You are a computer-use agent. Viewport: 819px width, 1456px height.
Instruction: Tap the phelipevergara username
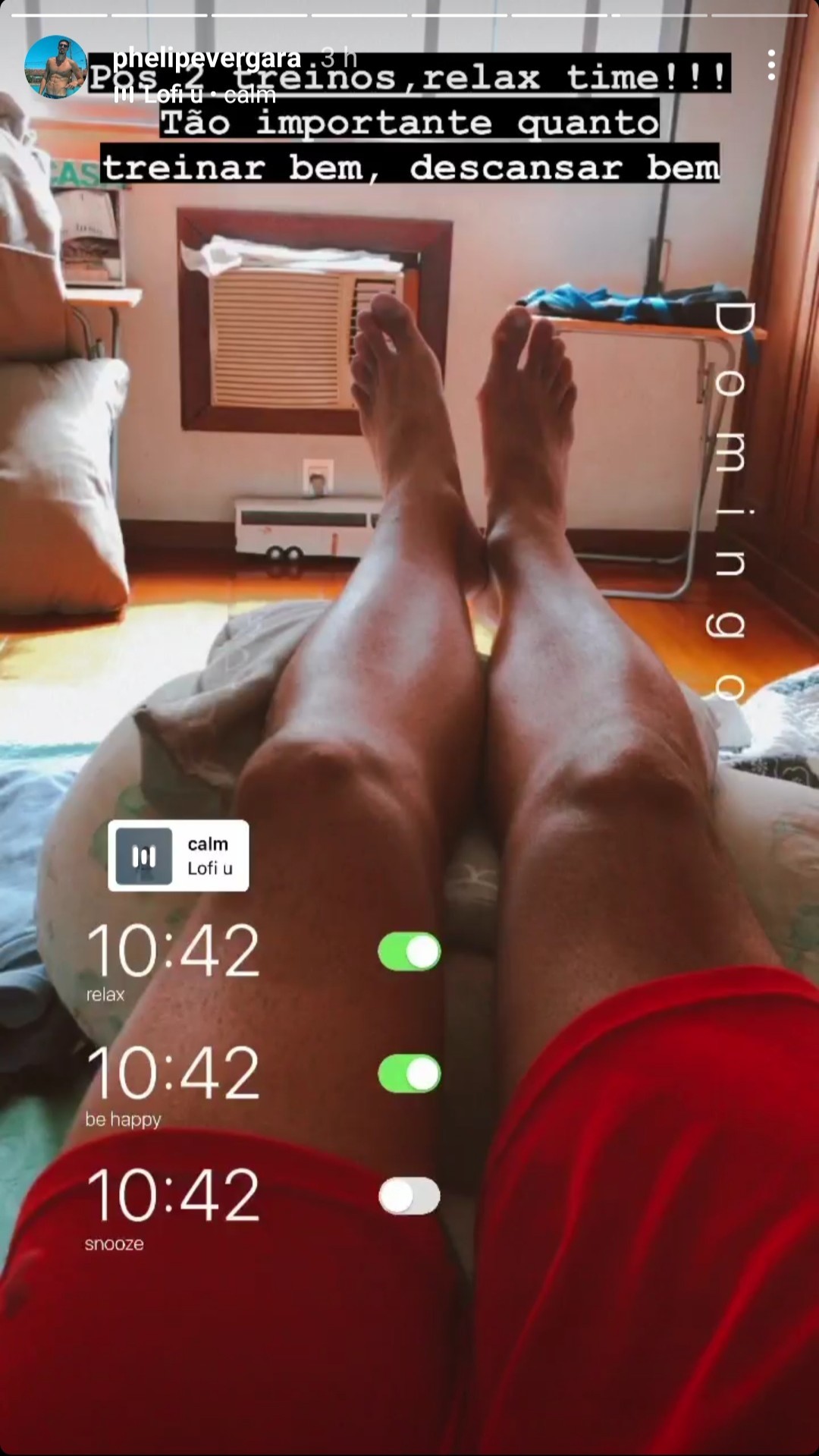[206, 57]
